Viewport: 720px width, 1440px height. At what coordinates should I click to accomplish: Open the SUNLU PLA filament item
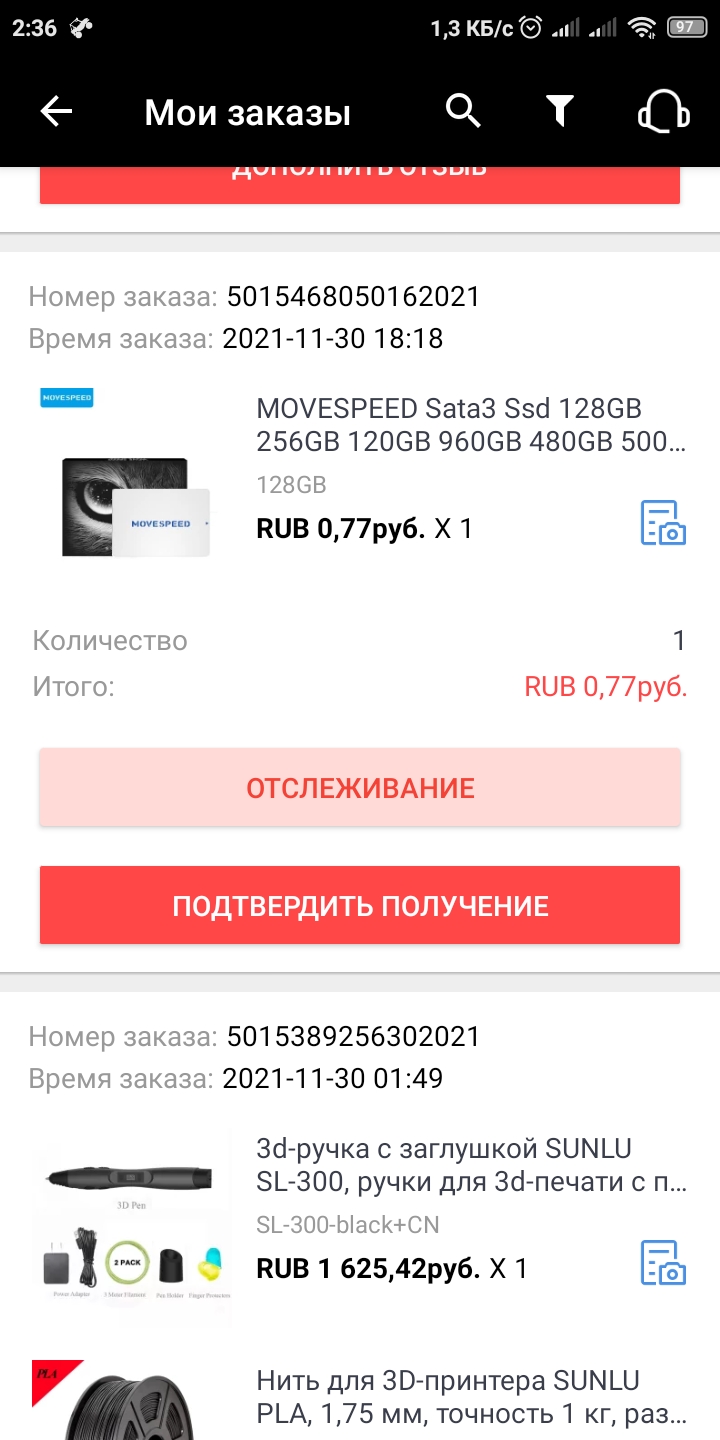pyautogui.click(x=470, y=1398)
